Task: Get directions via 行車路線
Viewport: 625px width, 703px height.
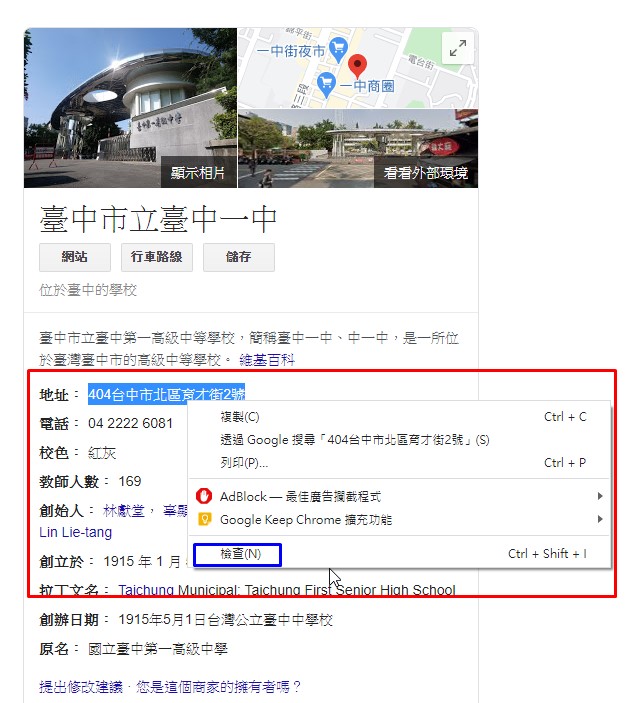Action: 157,257
